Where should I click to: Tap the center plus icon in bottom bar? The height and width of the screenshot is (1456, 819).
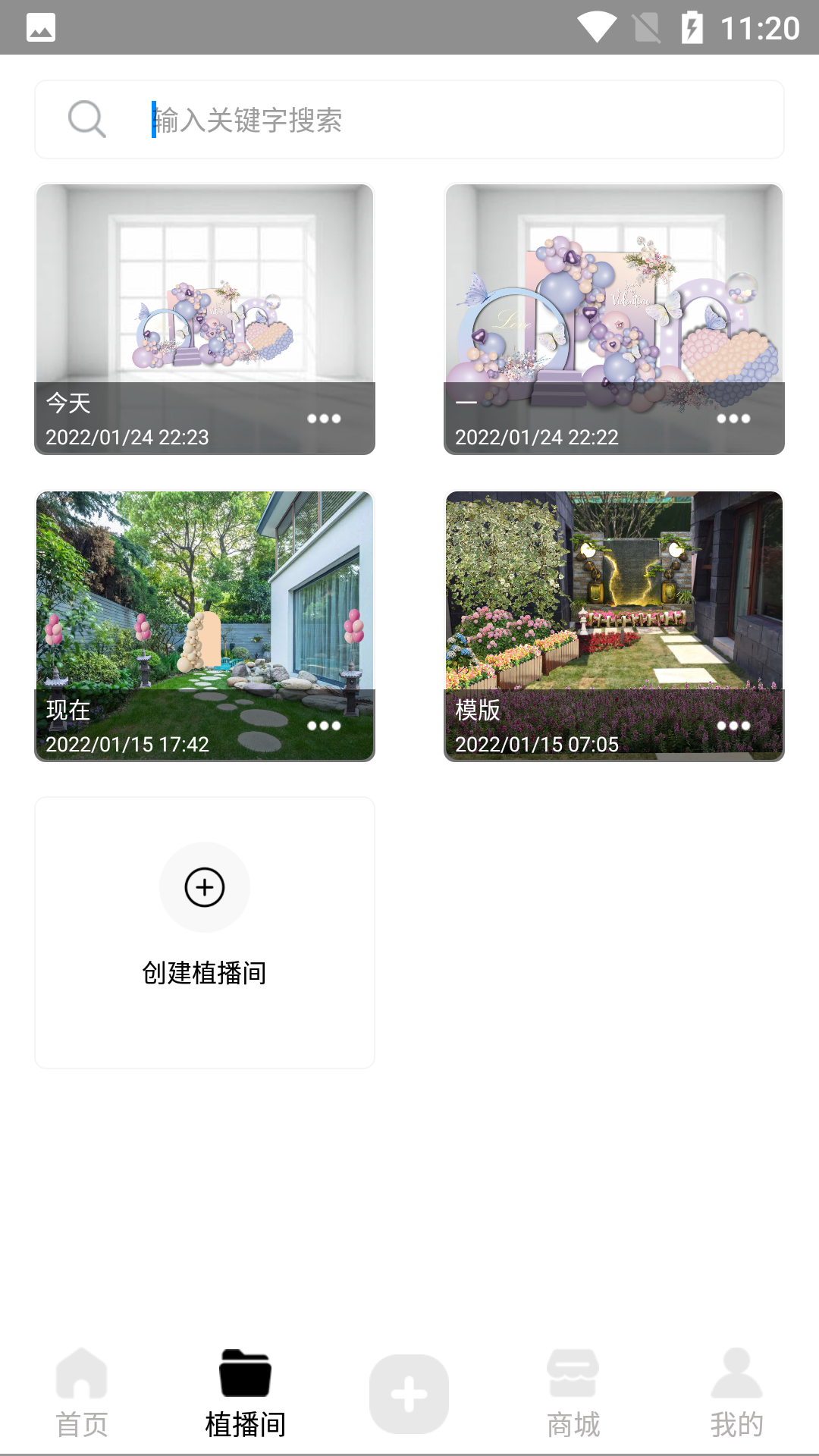[x=409, y=1392]
